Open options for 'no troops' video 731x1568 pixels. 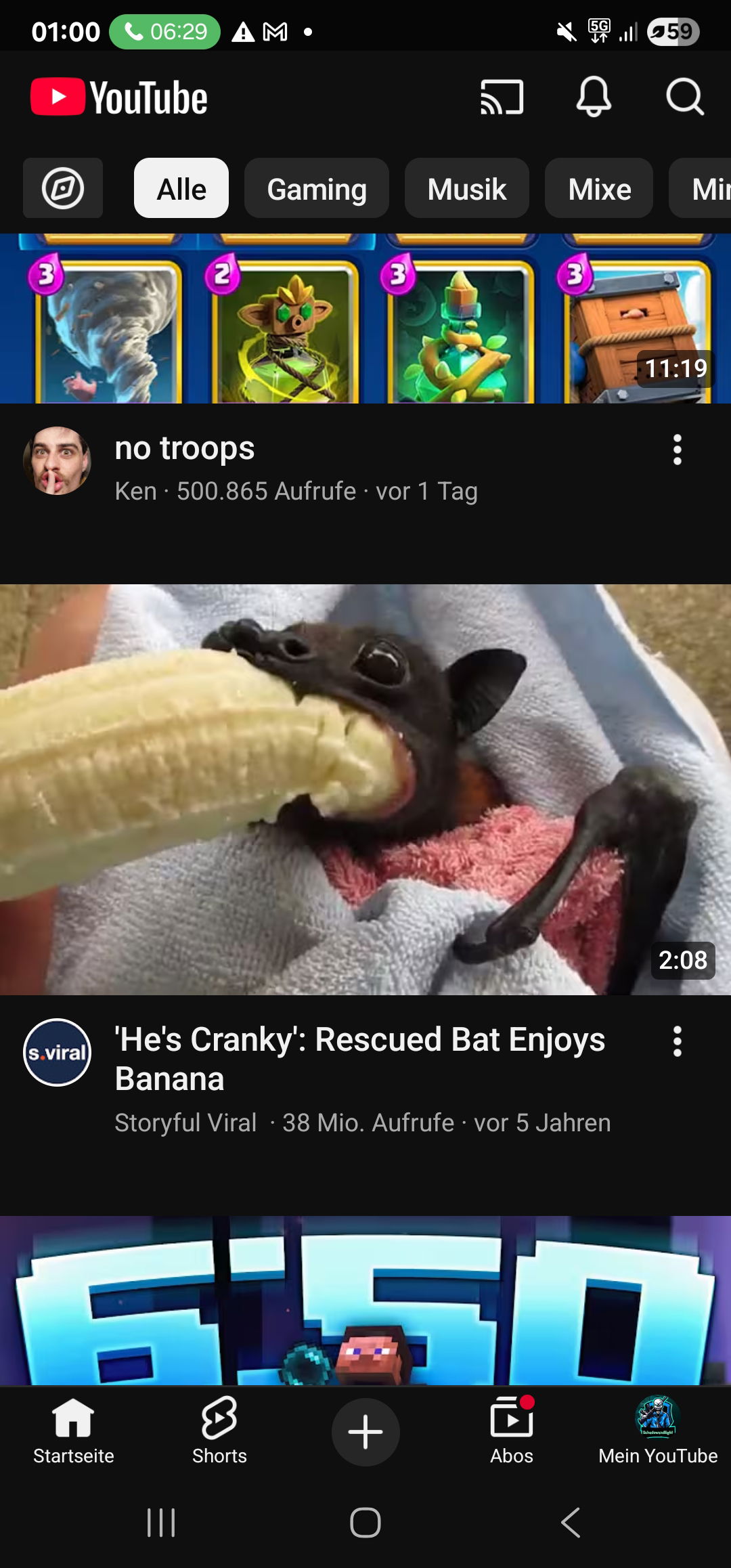click(x=677, y=450)
